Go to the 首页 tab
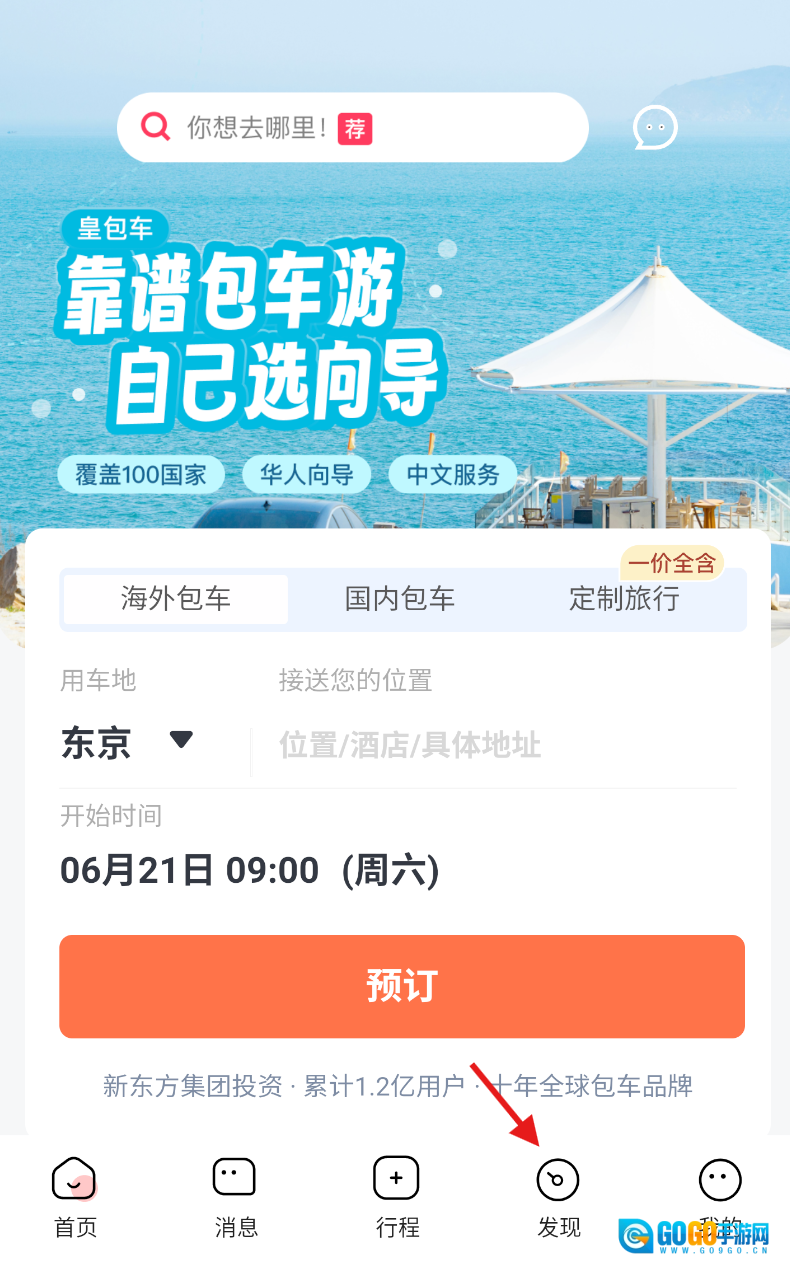Viewport: 790px width, 1264px height. pyautogui.click(x=75, y=1197)
